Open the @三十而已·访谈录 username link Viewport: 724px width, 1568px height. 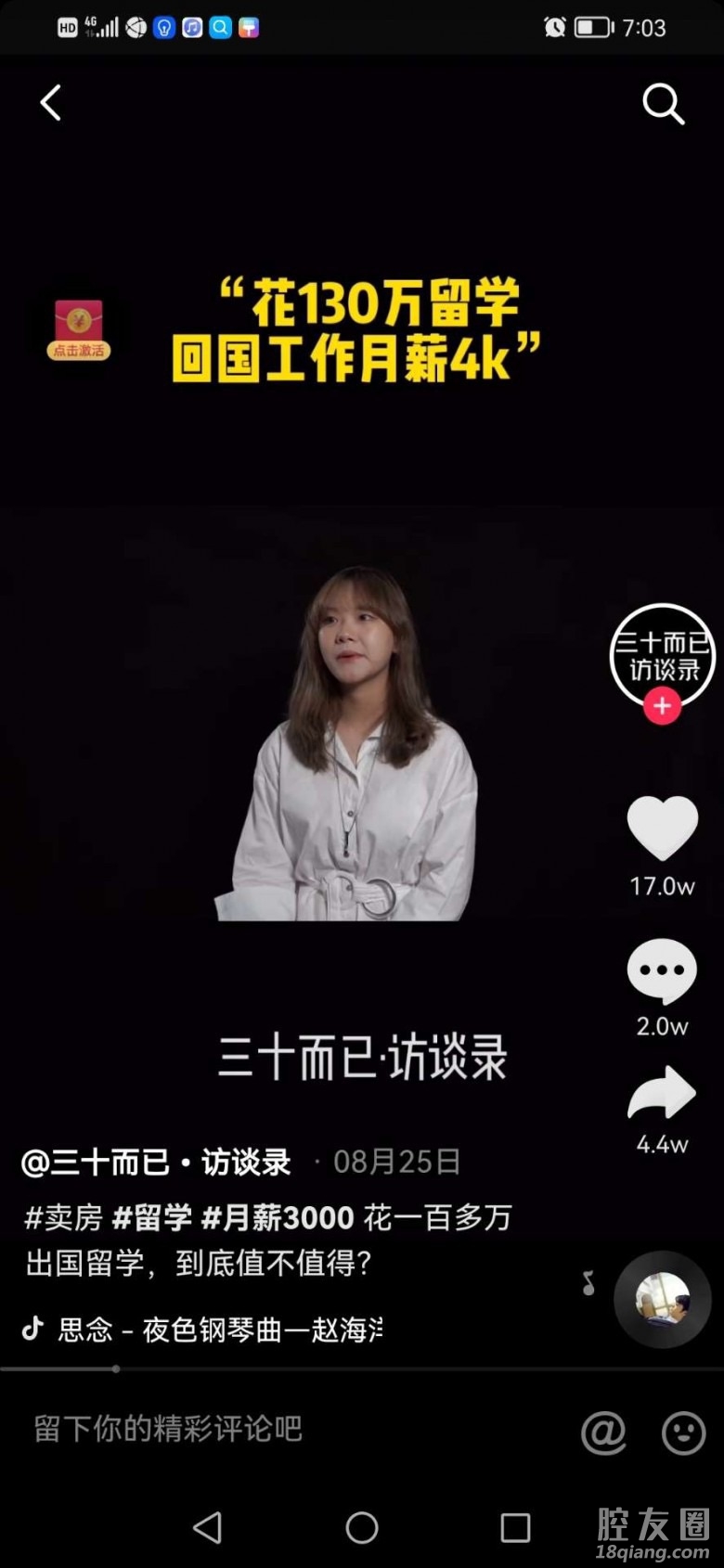[156, 1162]
